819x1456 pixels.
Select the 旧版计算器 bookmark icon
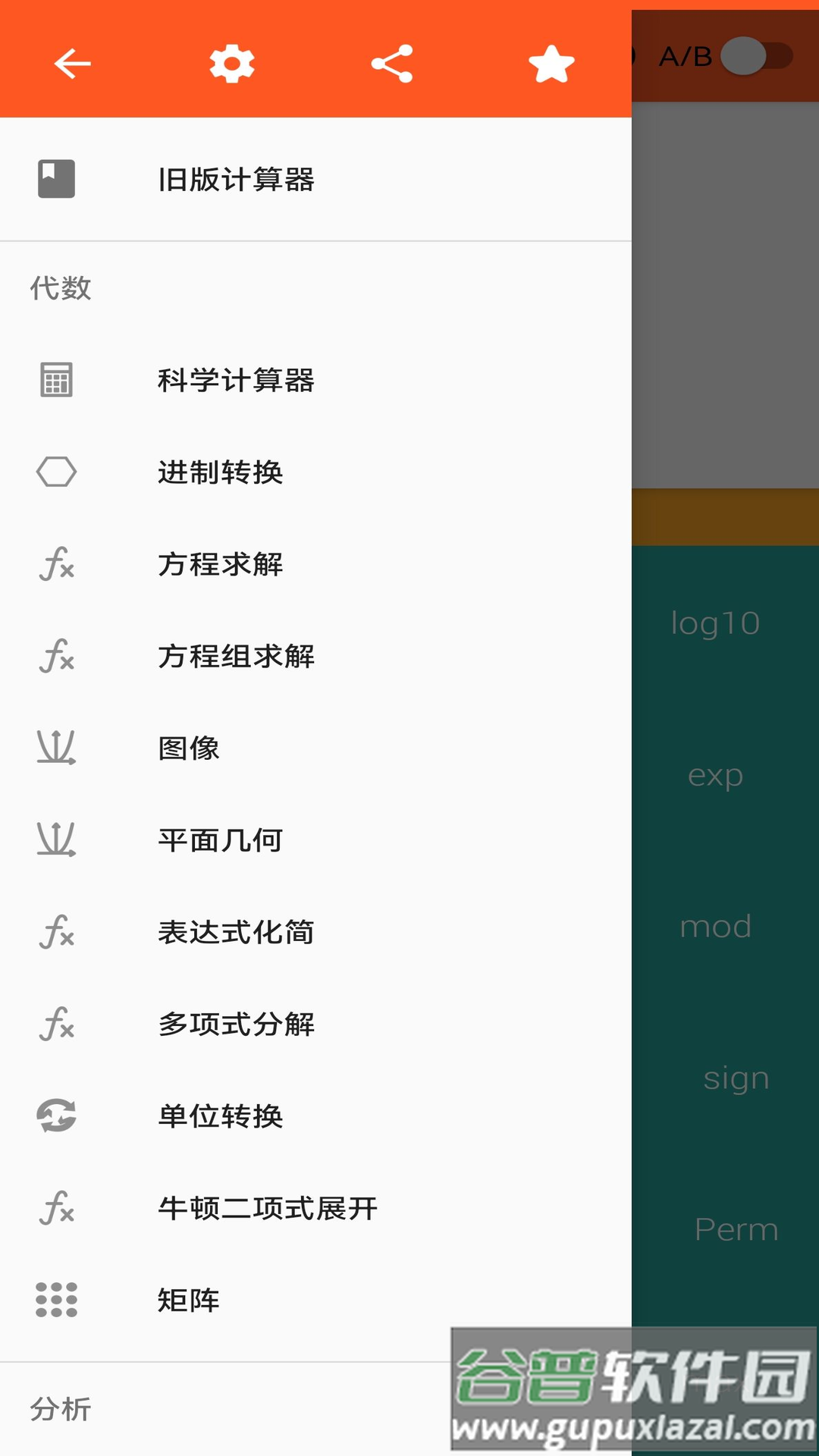[x=57, y=180]
